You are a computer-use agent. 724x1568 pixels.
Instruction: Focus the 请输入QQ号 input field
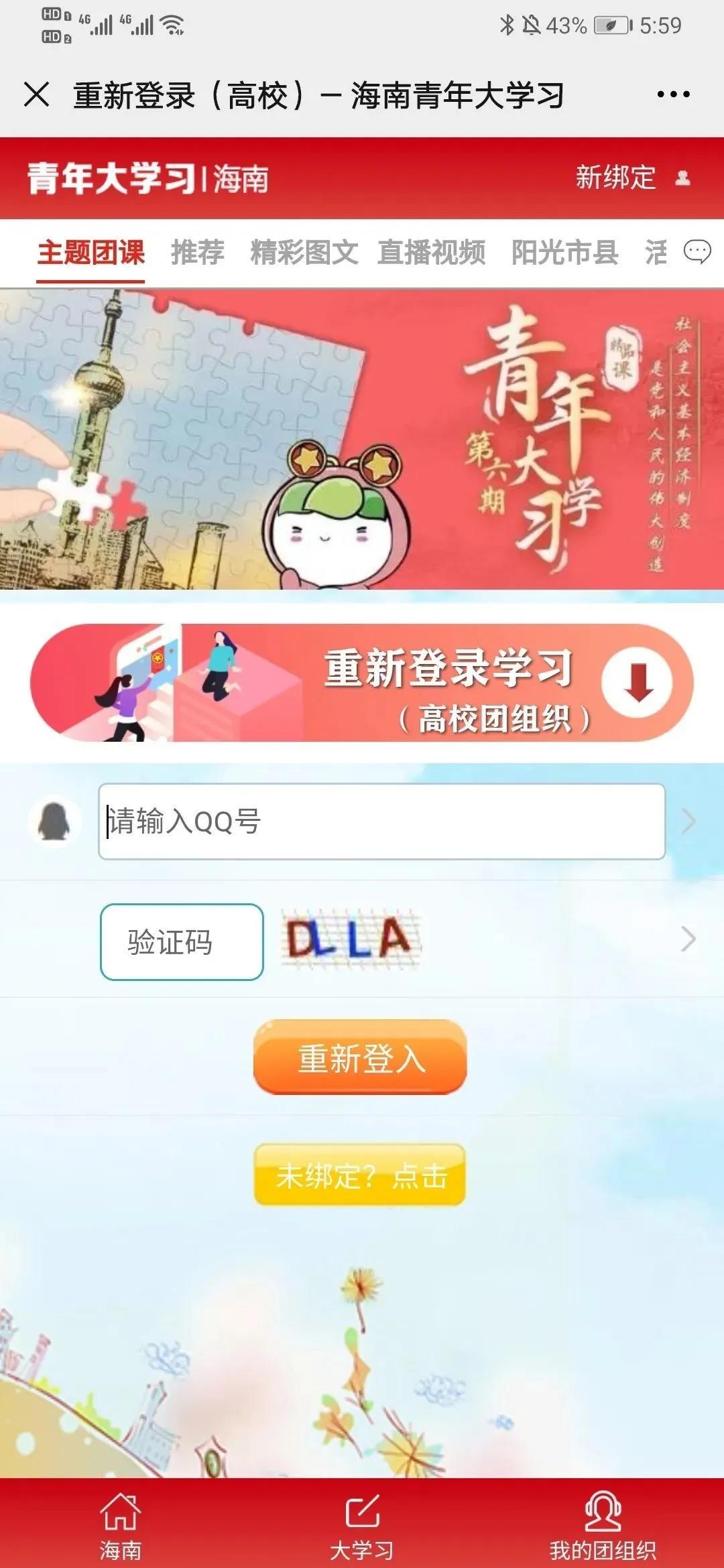point(381,822)
